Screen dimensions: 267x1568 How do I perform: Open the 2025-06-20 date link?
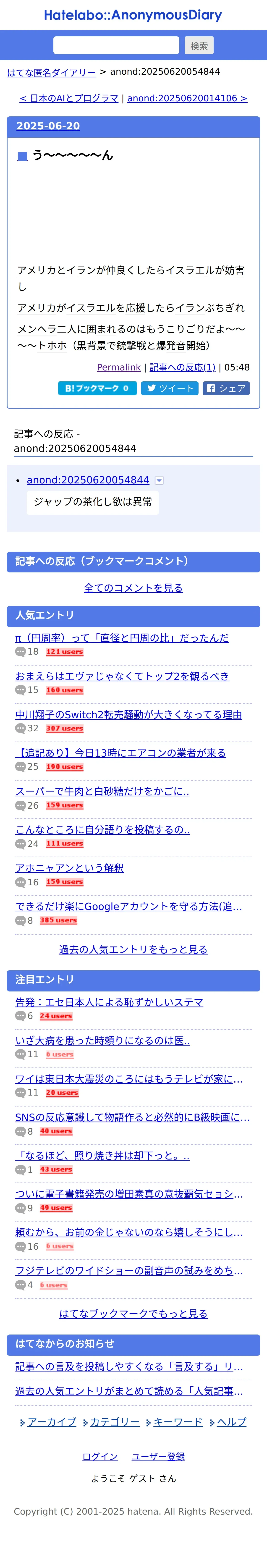(48, 126)
